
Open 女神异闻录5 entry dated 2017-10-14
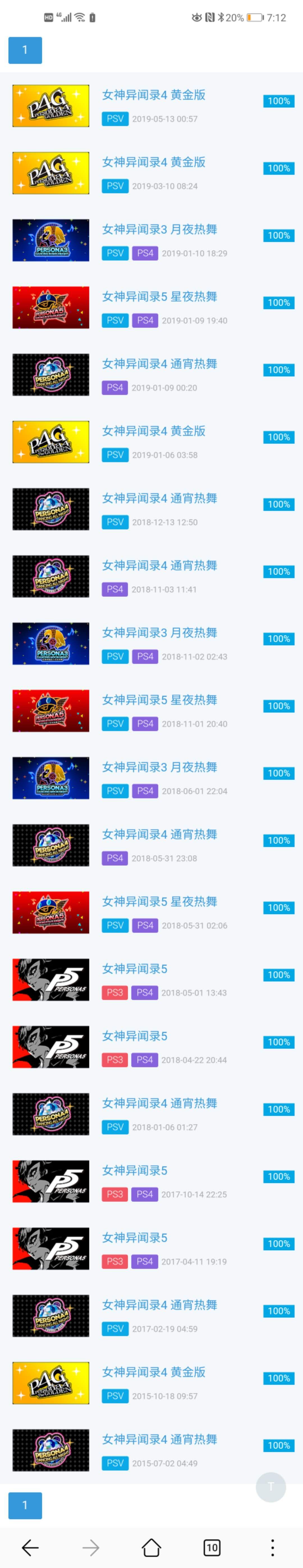click(134, 1171)
